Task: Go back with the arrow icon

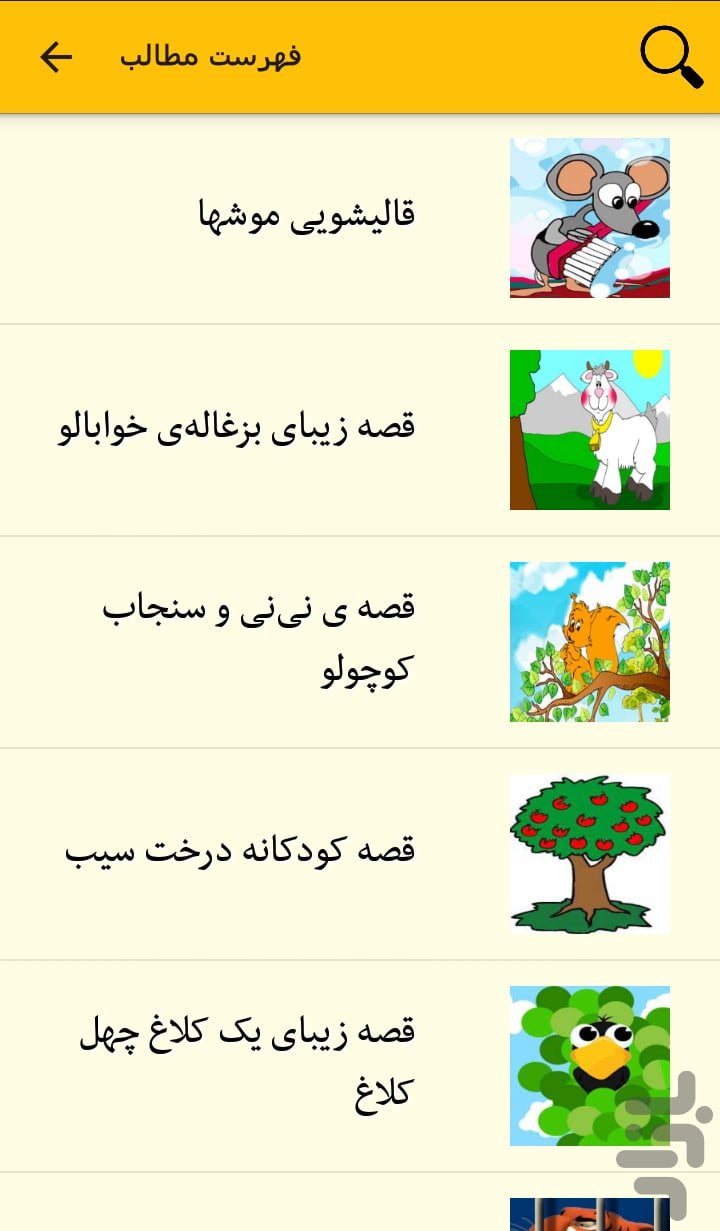Action: click(56, 57)
